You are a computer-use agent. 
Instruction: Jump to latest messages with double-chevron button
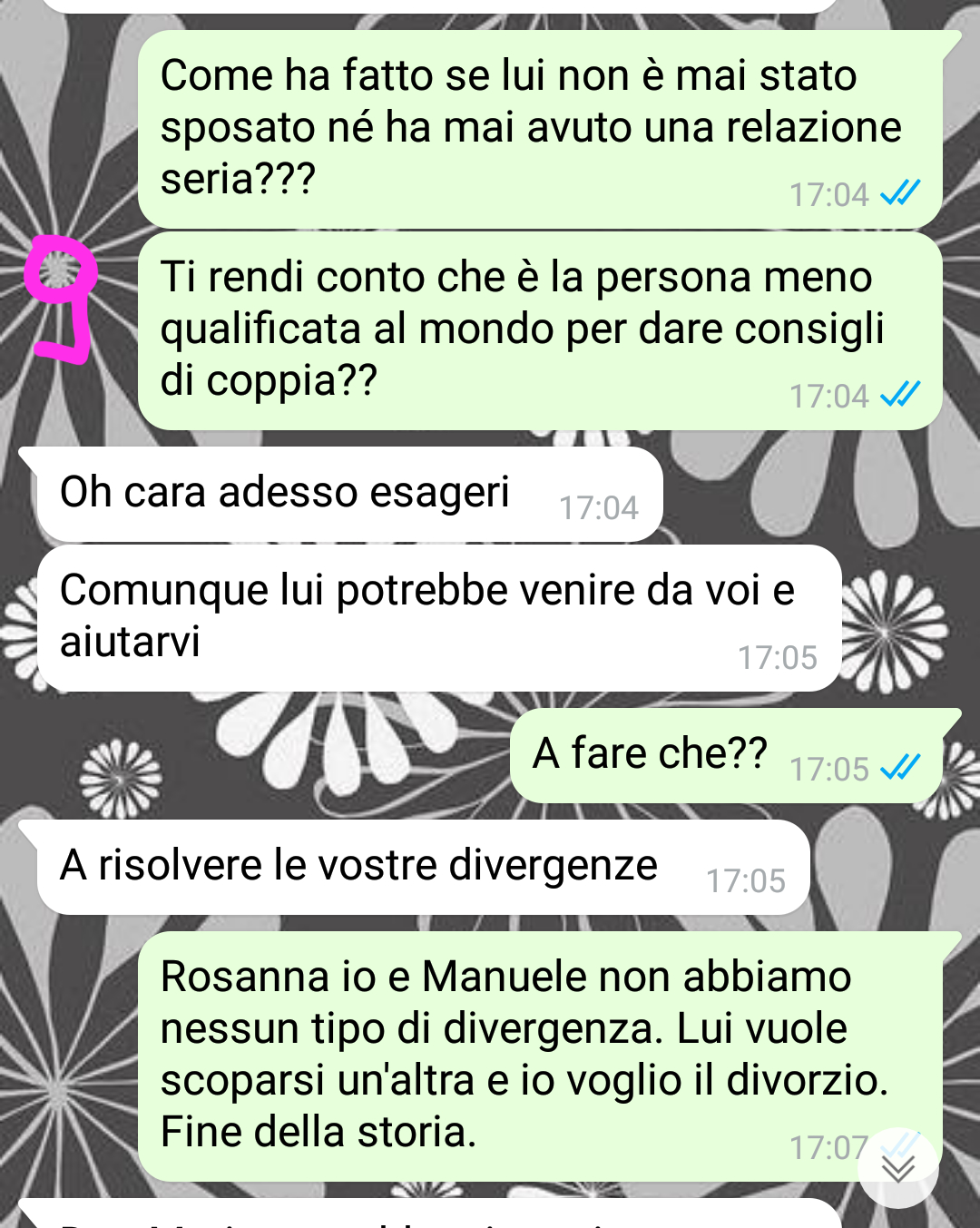(x=897, y=1168)
